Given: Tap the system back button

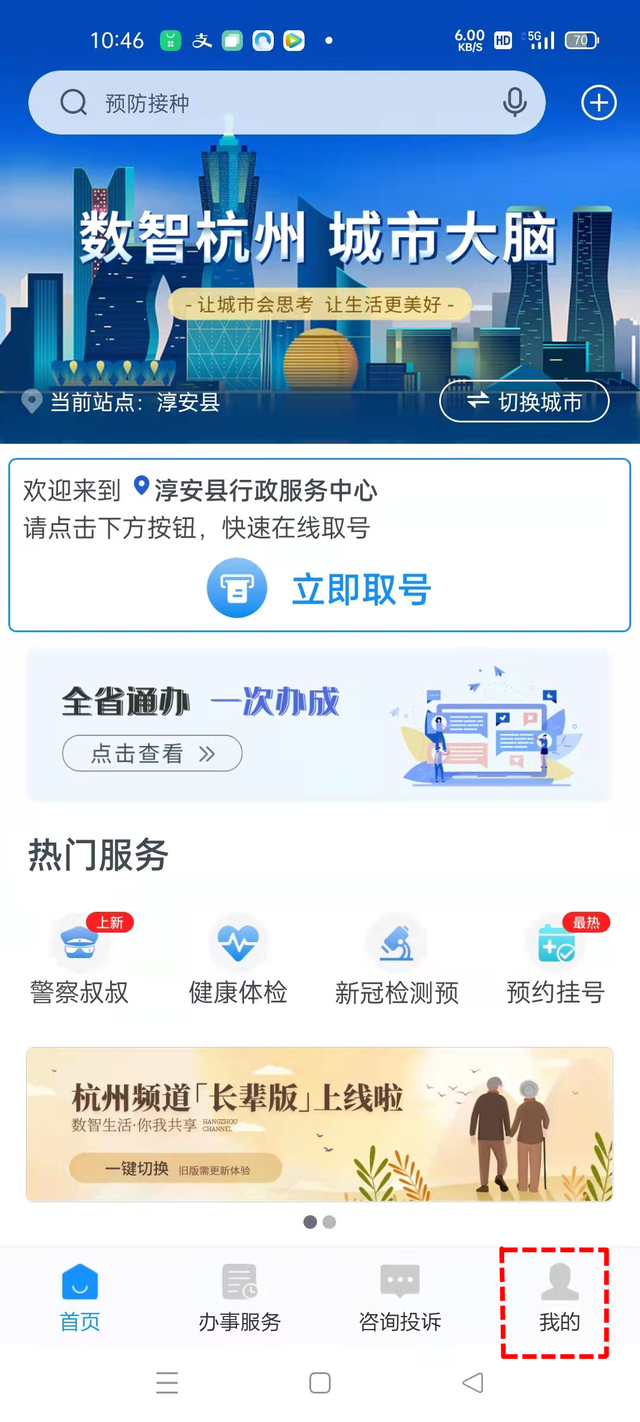Looking at the screenshot, I should click(473, 1383).
